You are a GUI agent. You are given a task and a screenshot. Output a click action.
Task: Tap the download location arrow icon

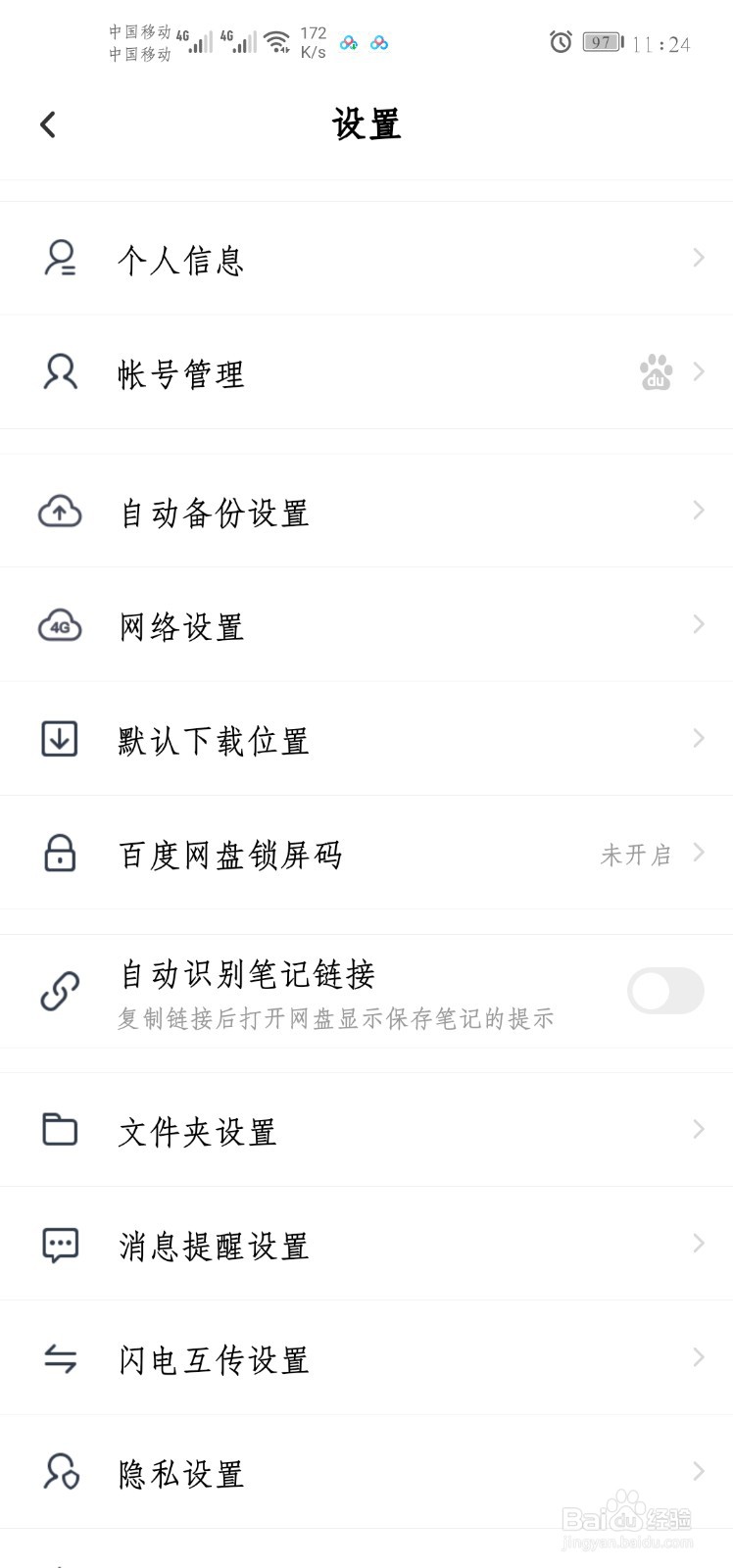pos(59,739)
